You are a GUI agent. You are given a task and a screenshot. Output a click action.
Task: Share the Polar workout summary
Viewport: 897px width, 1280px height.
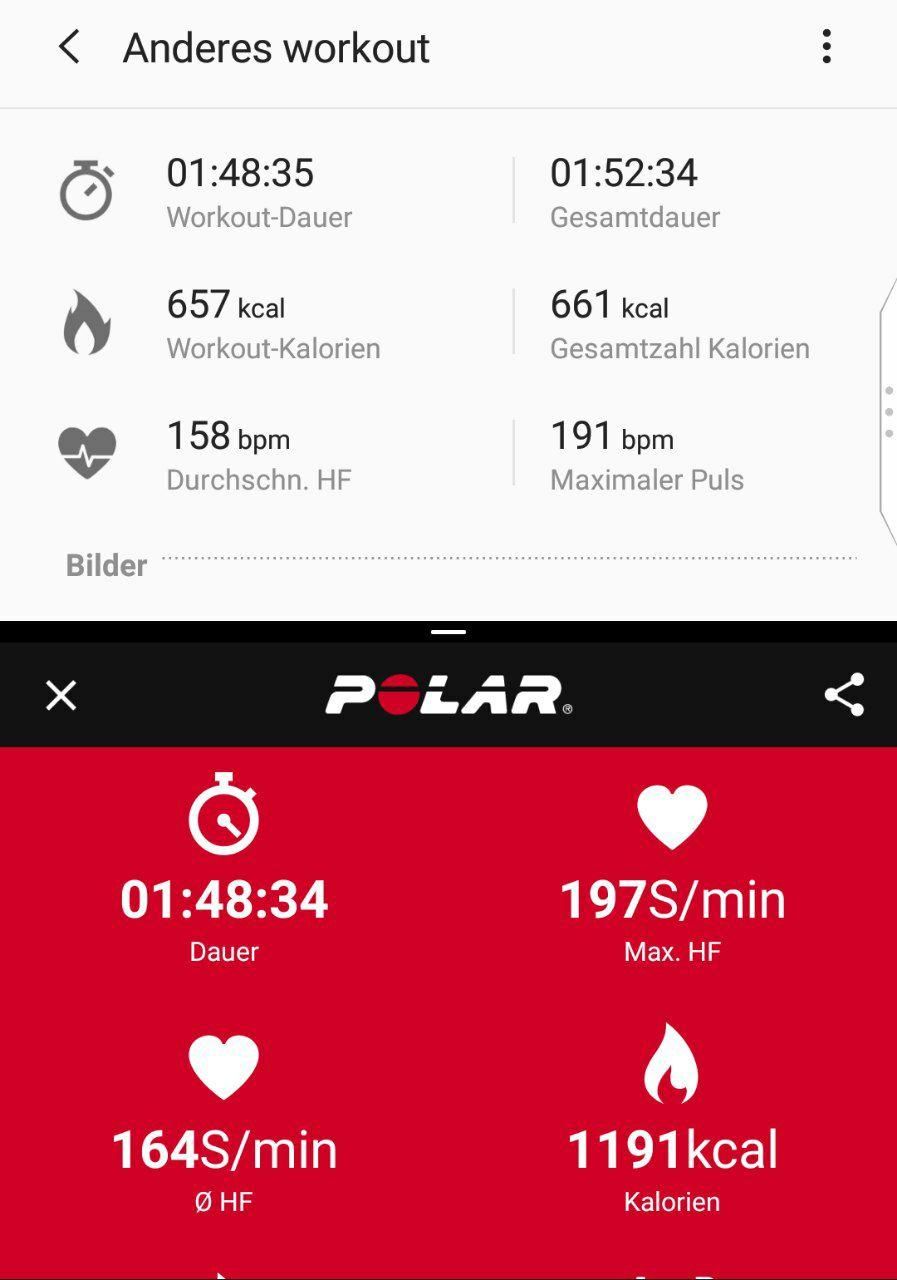pyautogui.click(x=844, y=695)
